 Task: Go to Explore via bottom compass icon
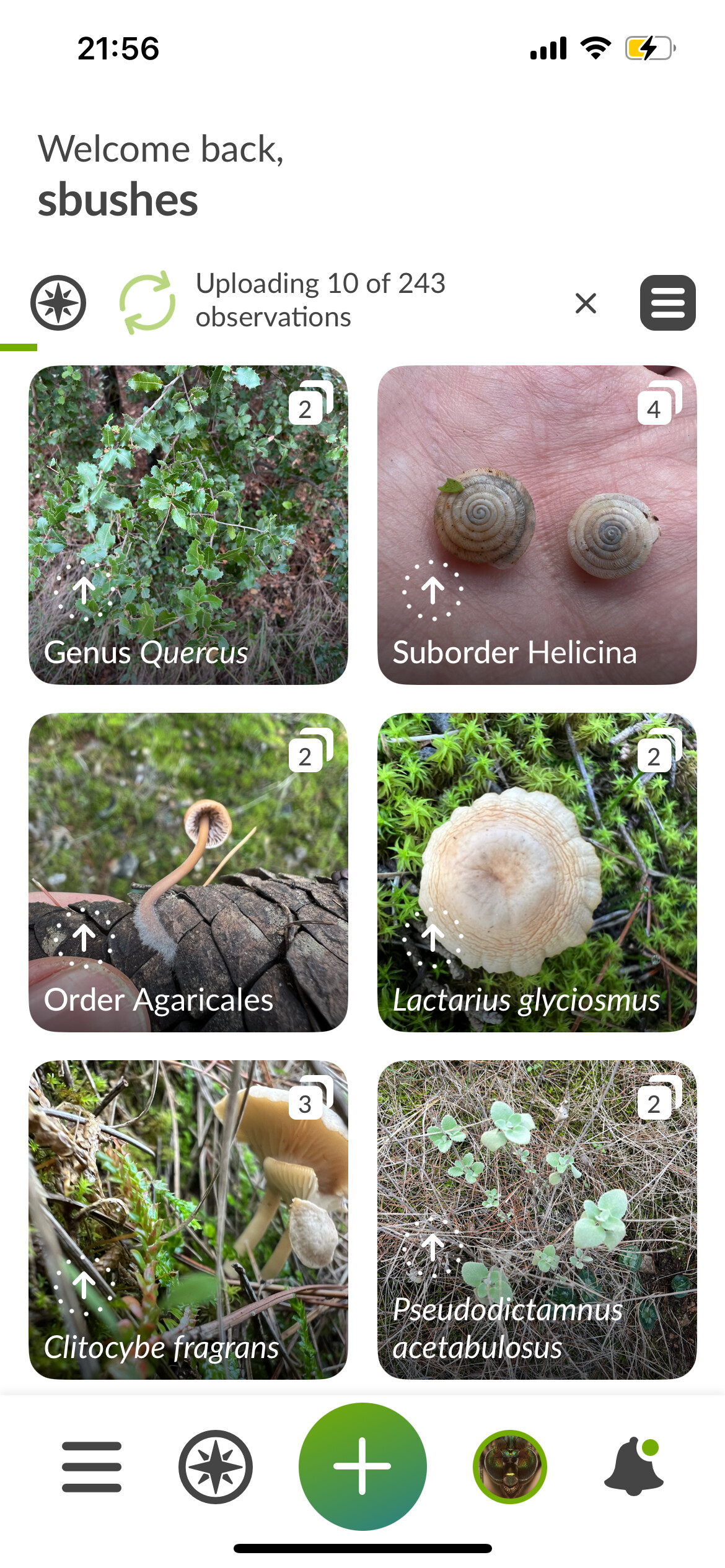pyautogui.click(x=216, y=1466)
